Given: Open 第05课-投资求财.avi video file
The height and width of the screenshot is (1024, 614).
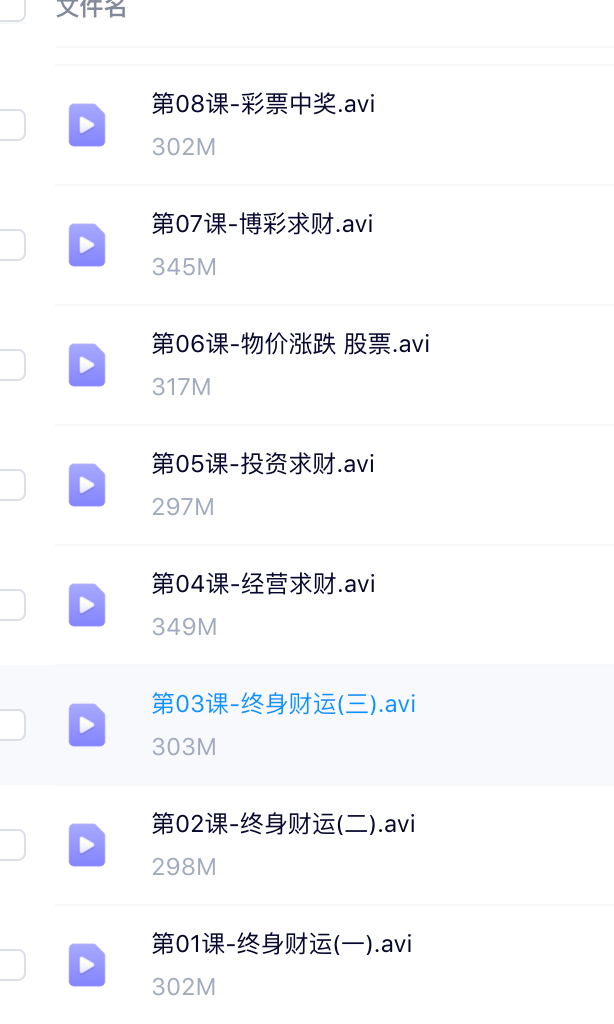Looking at the screenshot, I should pos(263,464).
